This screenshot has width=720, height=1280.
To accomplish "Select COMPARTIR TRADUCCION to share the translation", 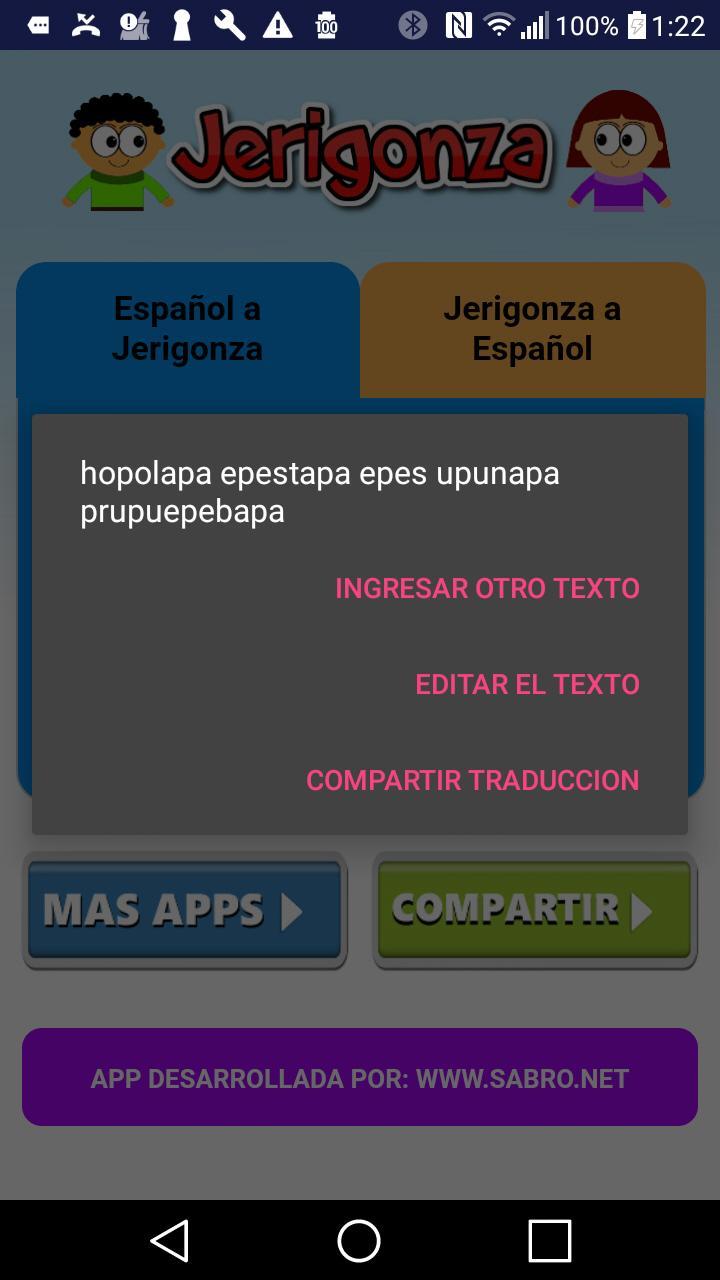I will point(472,780).
